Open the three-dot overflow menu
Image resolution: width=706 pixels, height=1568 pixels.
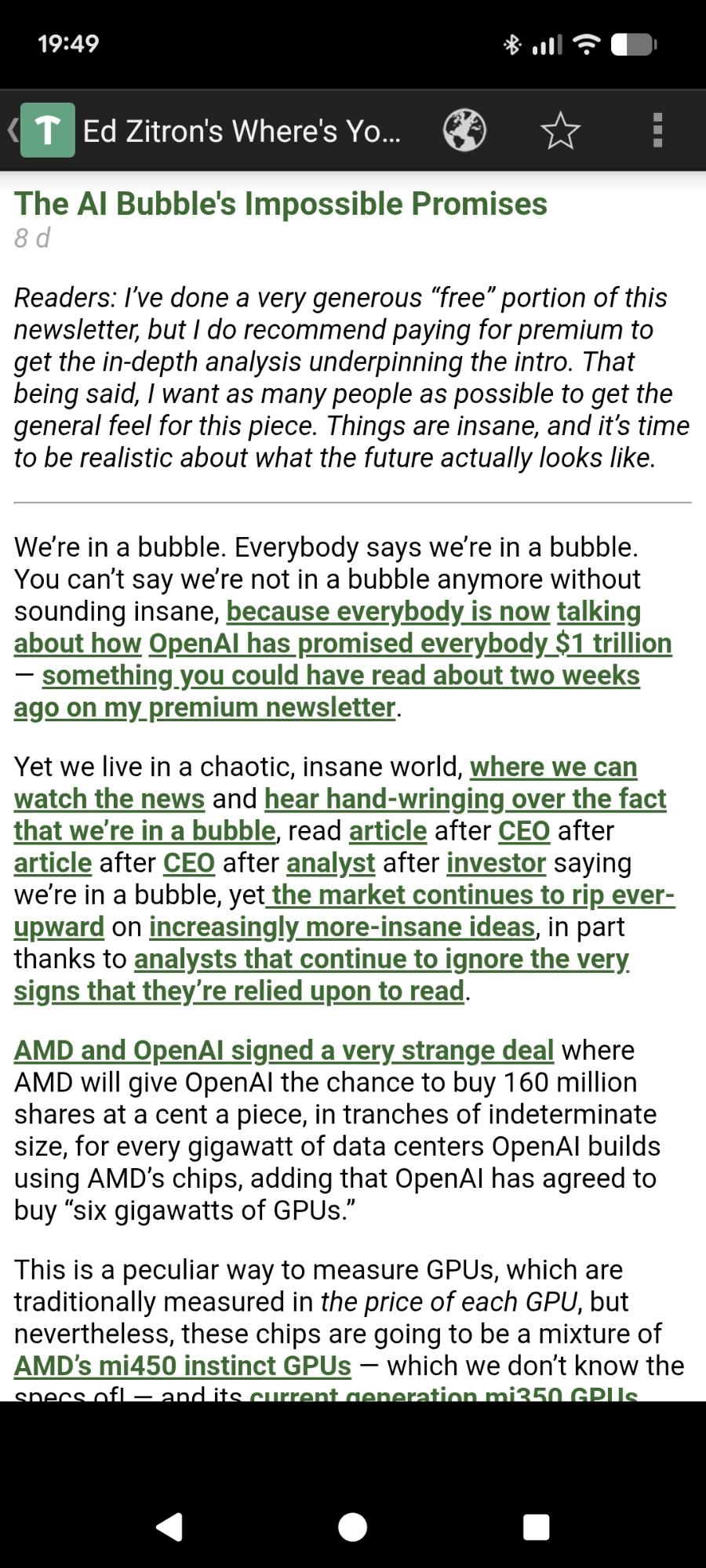(x=657, y=130)
